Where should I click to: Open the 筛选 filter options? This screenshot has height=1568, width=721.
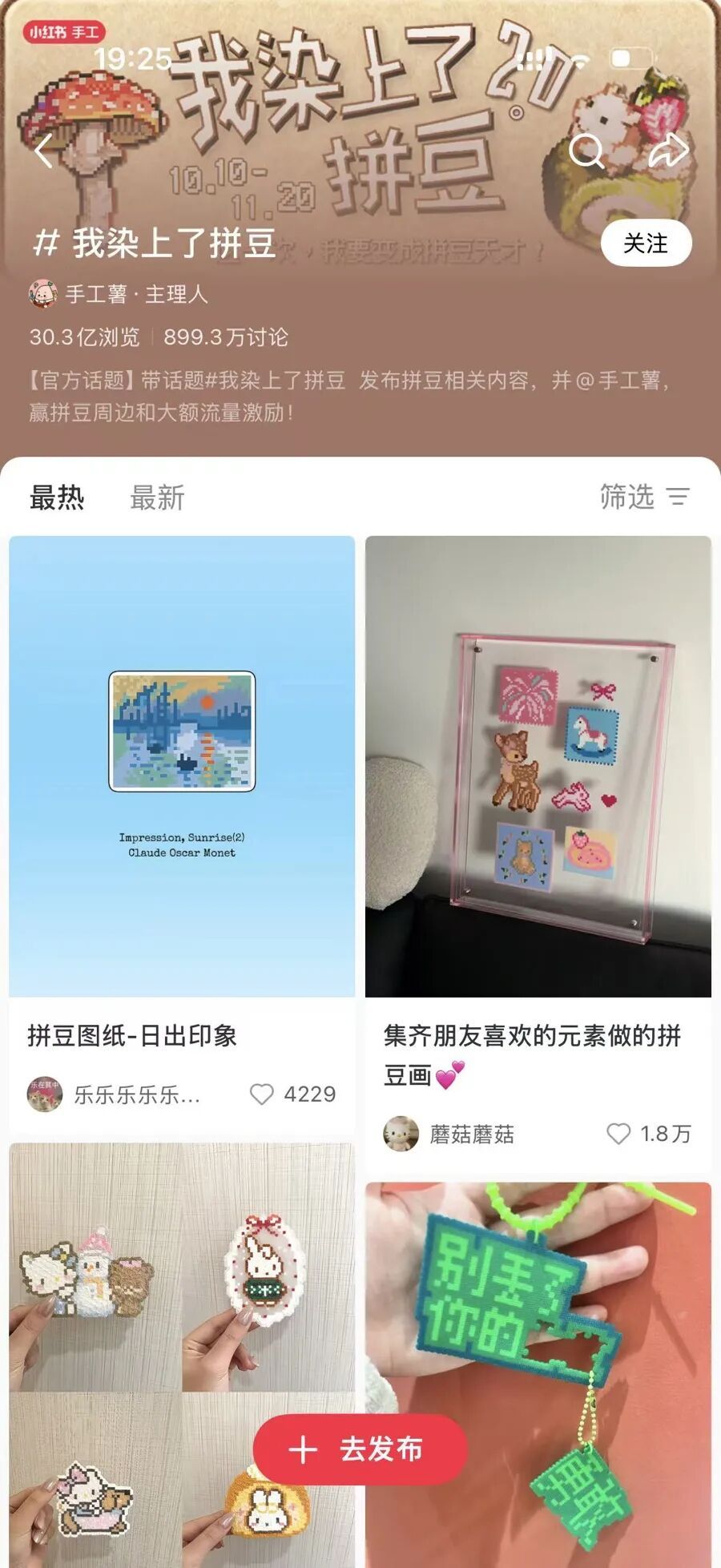pyautogui.click(x=643, y=497)
